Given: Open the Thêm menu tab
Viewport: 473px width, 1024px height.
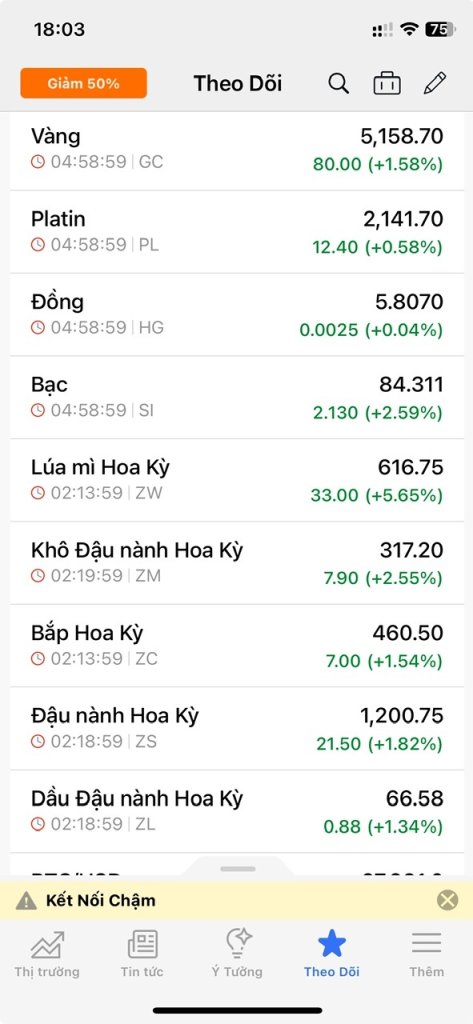Looking at the screenshot, I should pyautogui.click(x=426, y=954).
